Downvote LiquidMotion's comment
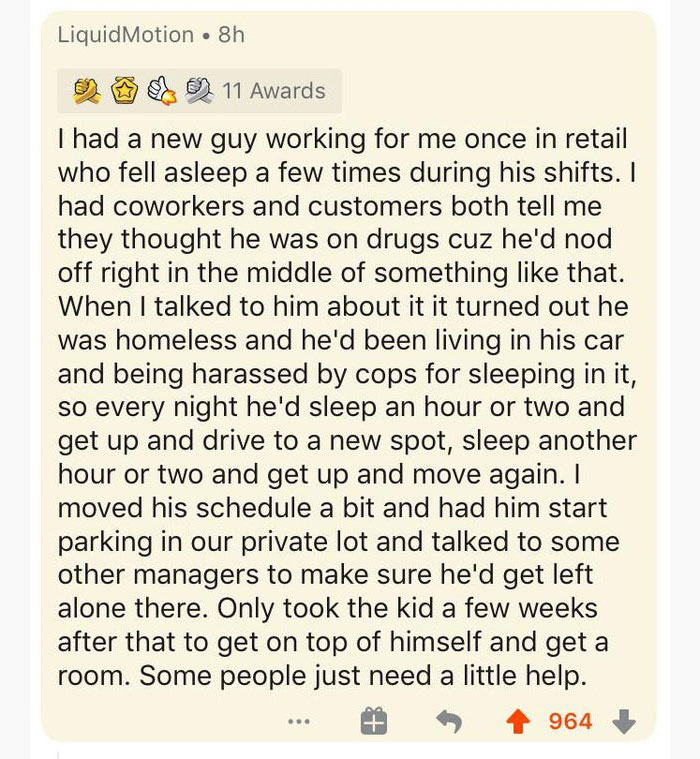 (x=624, y=720)
